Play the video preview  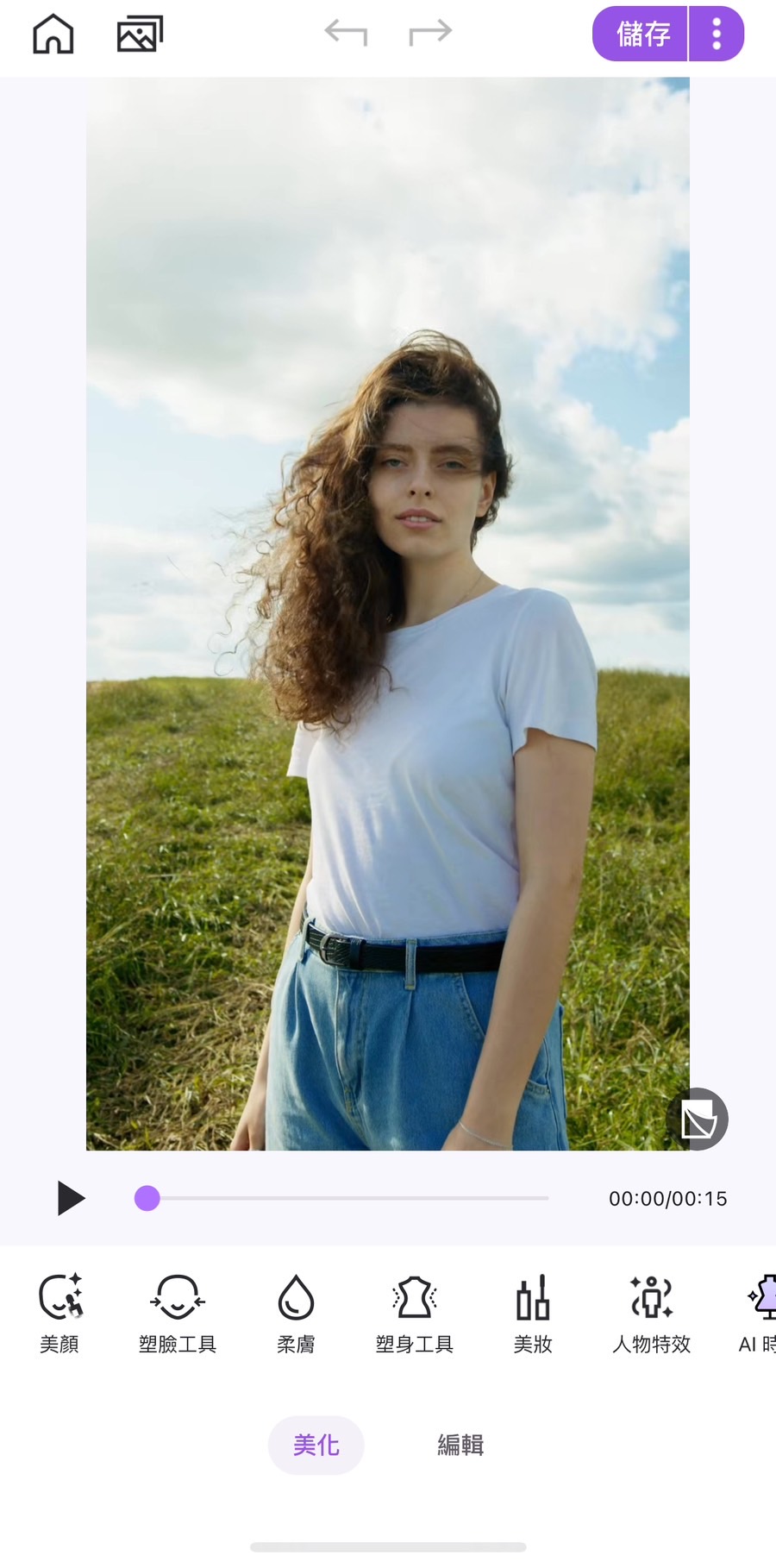(71, 1198)
